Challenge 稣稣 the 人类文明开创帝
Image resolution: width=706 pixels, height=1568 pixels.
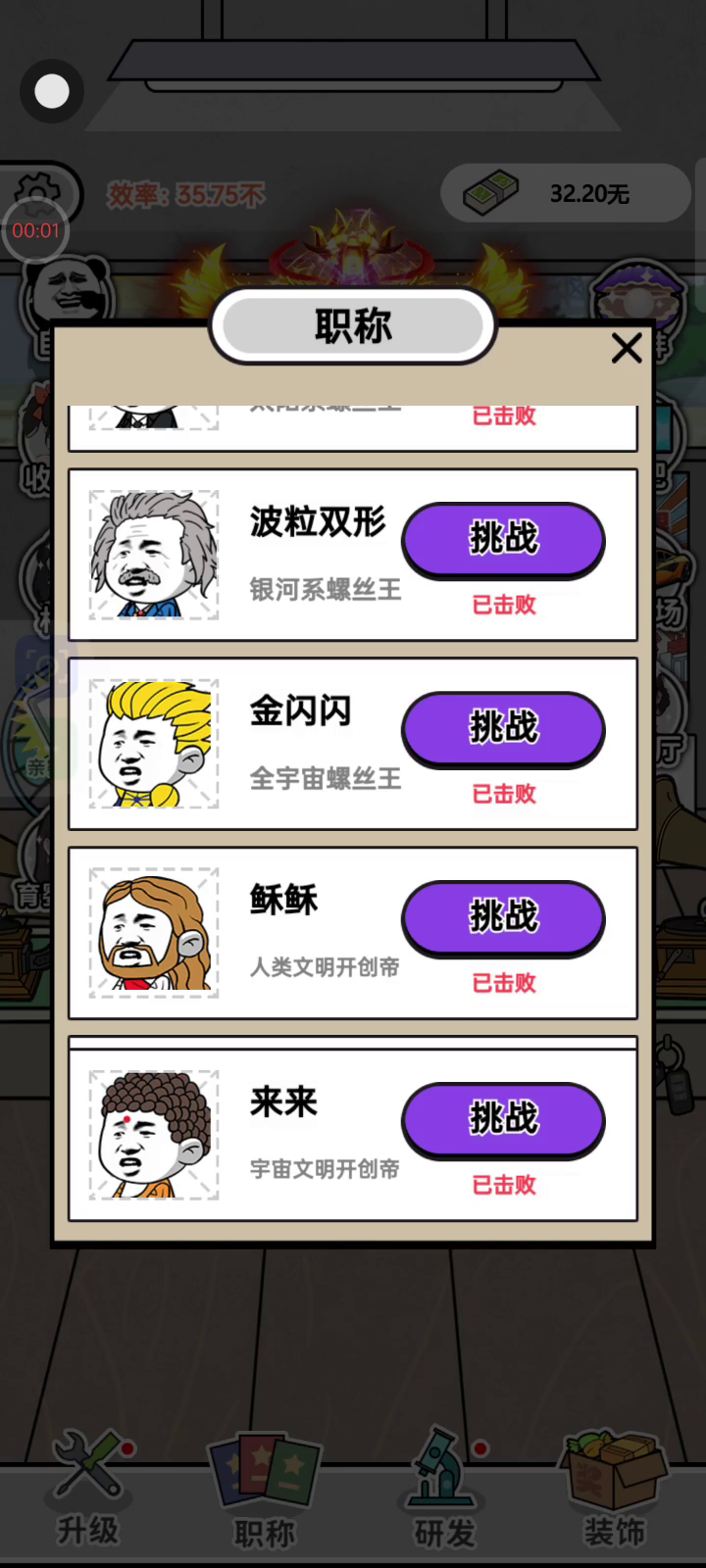coord(503,917)
